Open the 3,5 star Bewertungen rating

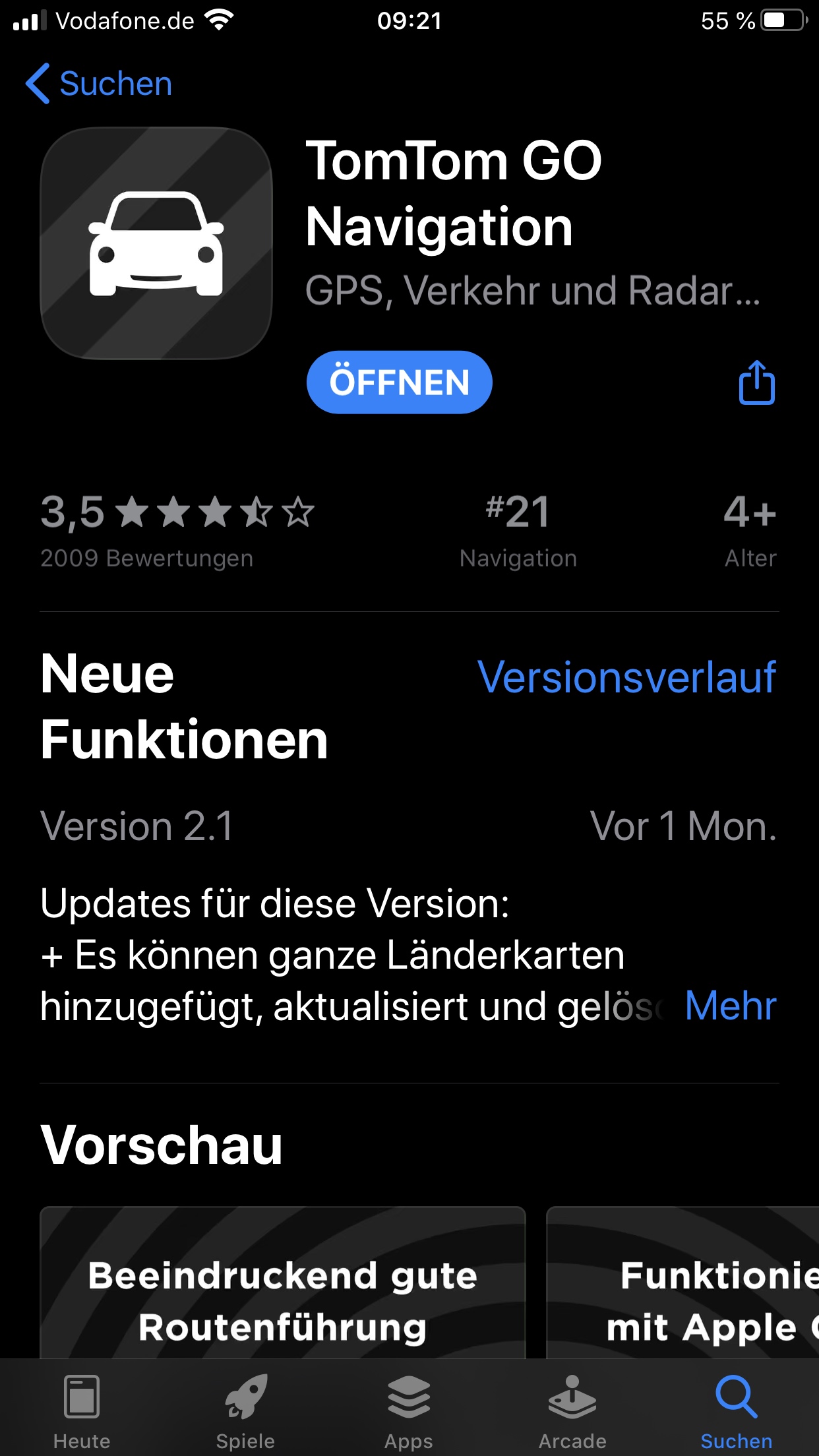(177, 529)
